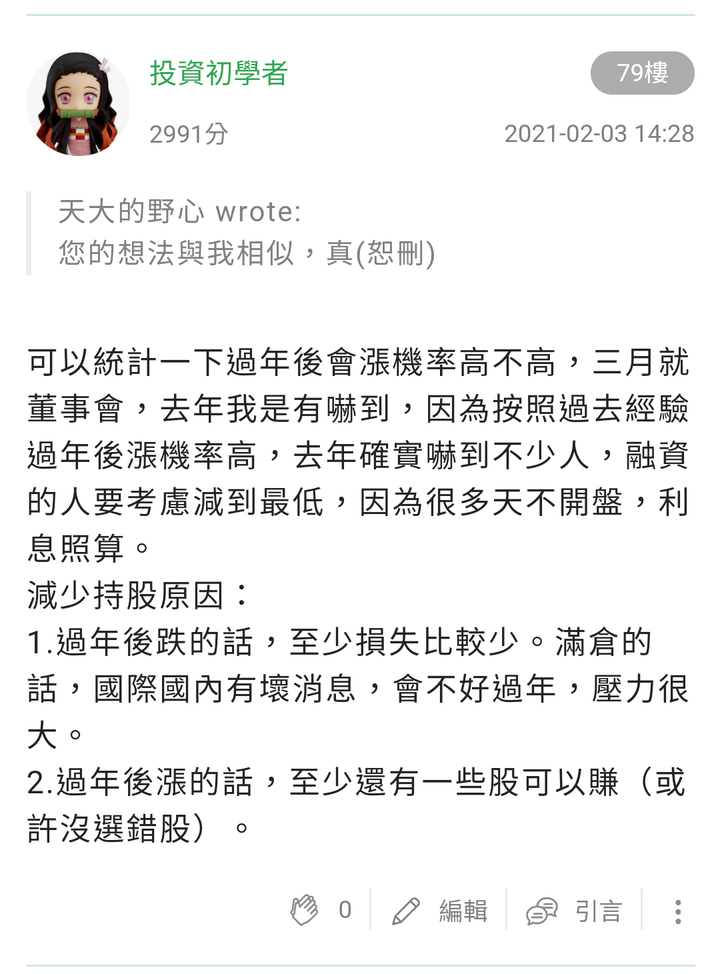Tap 編輯 to edit this post
Screen dimensions: 720x974
(440, 910)
